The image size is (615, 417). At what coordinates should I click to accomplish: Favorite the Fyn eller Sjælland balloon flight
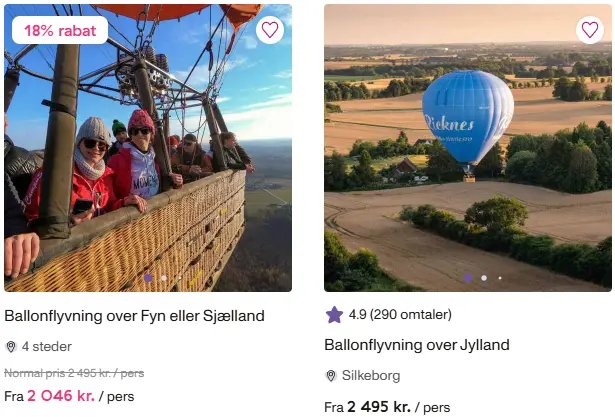269,30
